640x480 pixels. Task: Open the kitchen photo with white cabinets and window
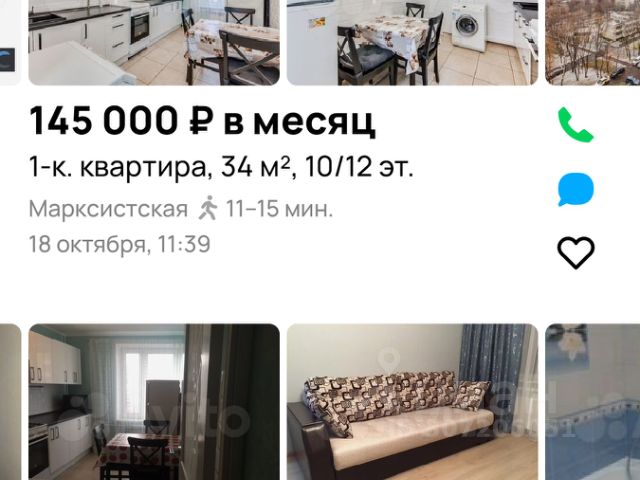tap(153, 401)
